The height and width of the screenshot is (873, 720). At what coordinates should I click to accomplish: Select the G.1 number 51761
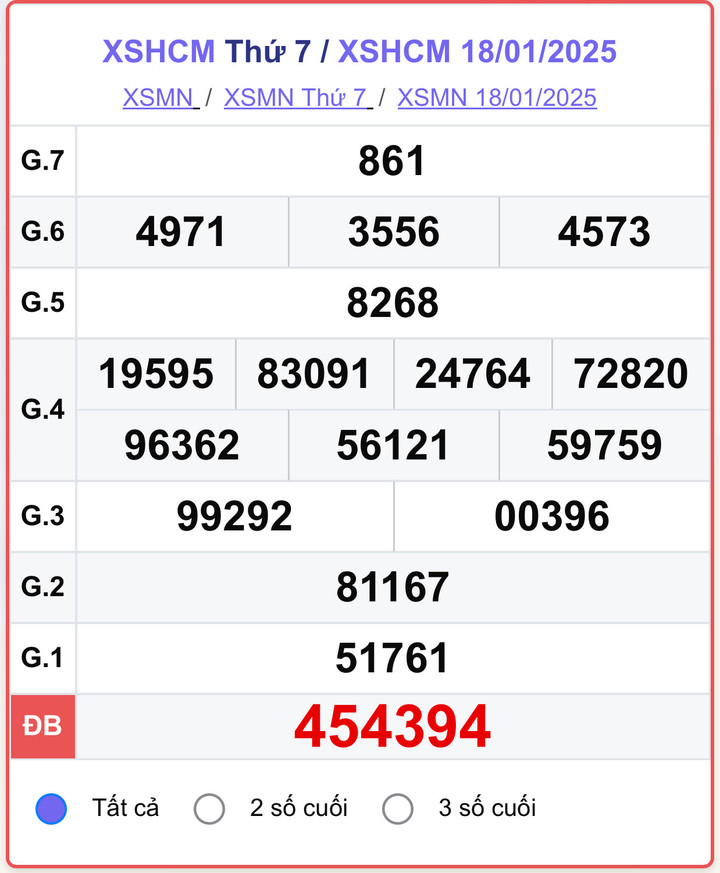[x=394, y=658]
